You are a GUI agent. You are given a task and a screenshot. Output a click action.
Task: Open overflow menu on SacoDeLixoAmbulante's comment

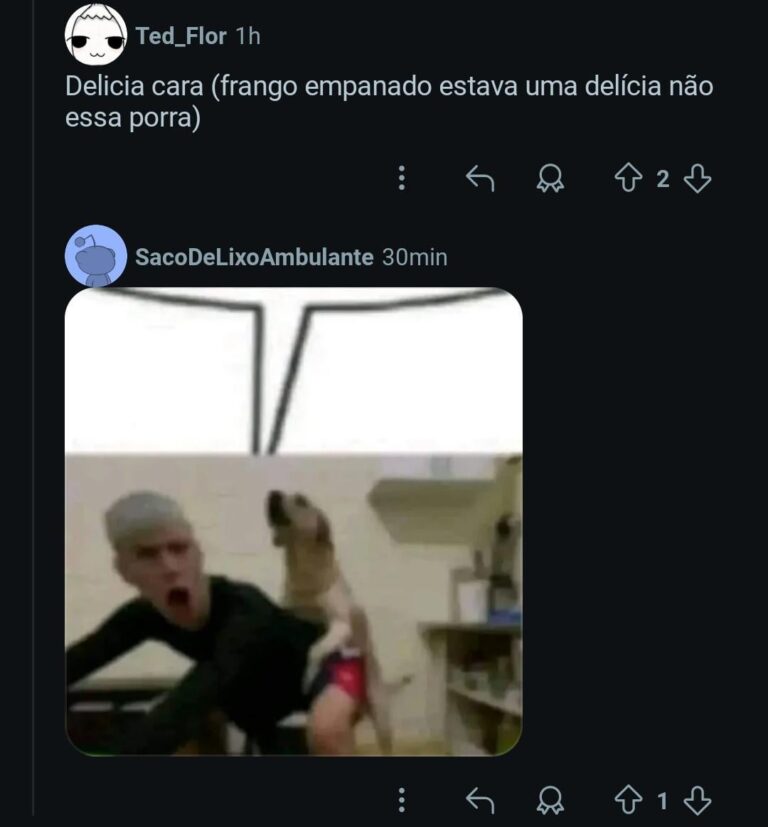[x=401, y=800]
